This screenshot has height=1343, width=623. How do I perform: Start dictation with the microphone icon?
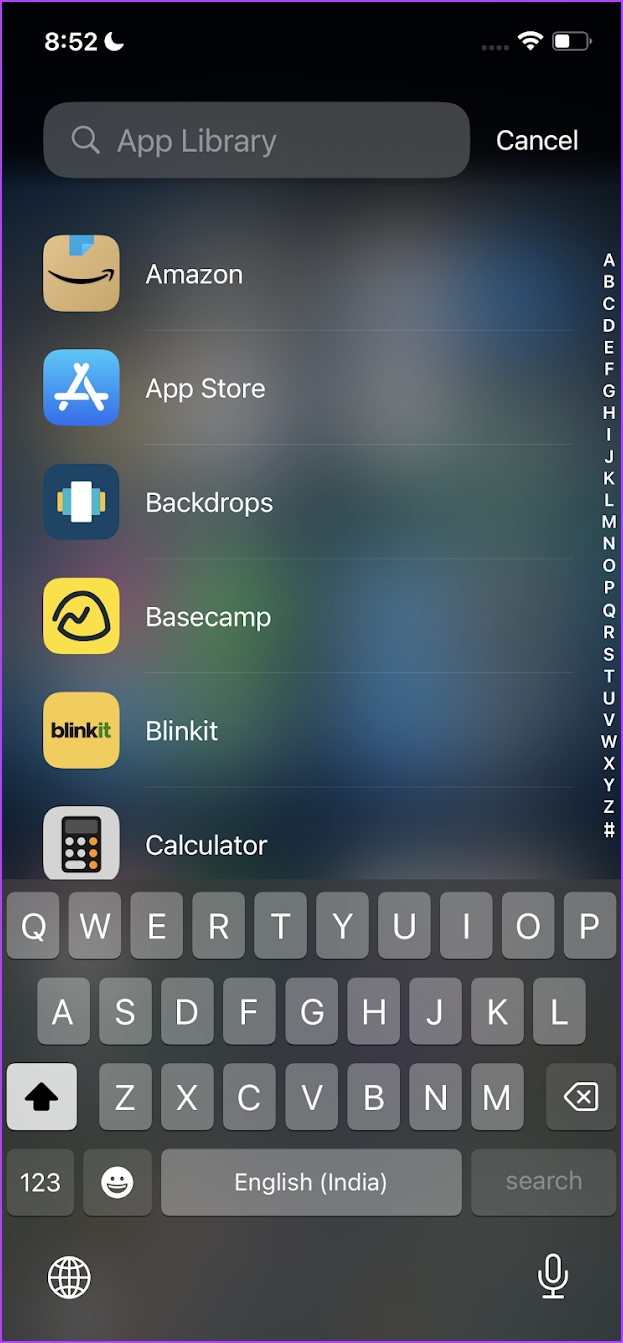pos(552,1276)
